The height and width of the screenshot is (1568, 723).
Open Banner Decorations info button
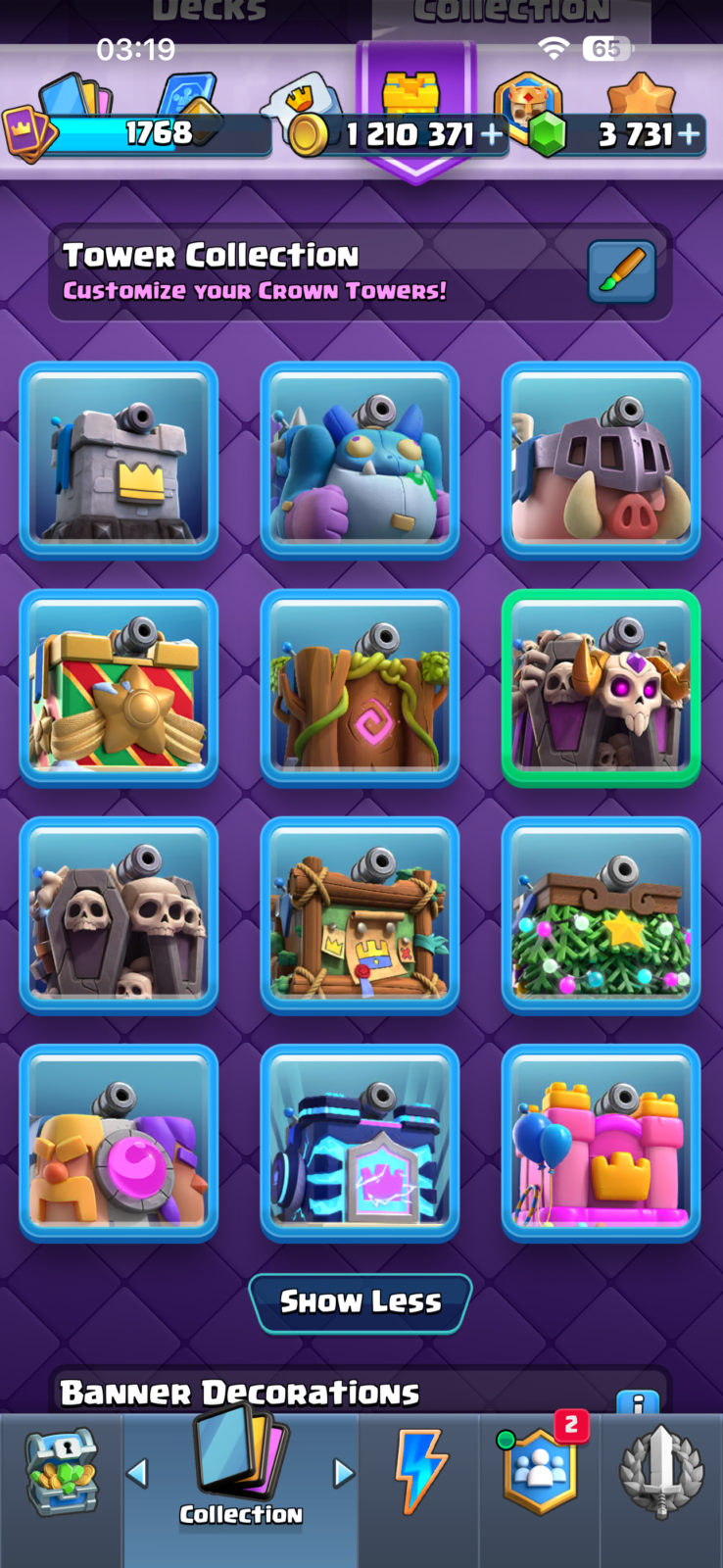pyautogui.click(x=638, y=1402)
